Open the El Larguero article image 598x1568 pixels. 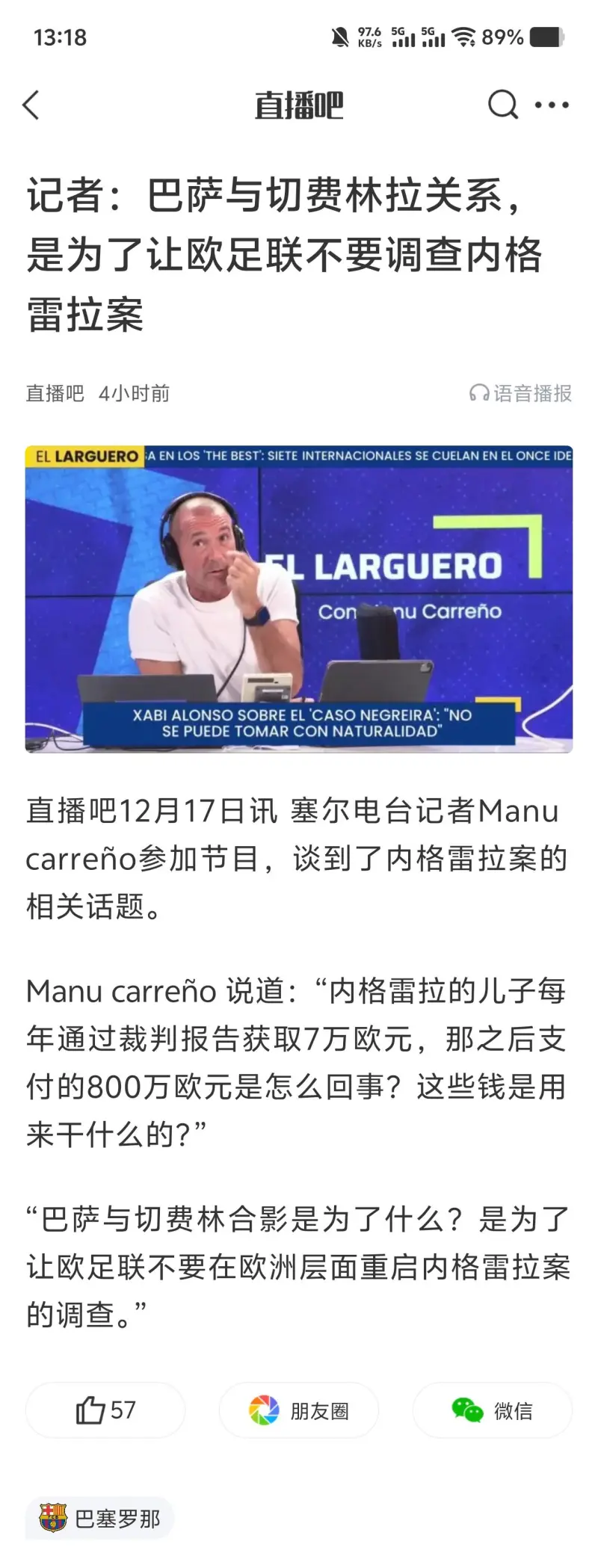(x=299, y=599)
